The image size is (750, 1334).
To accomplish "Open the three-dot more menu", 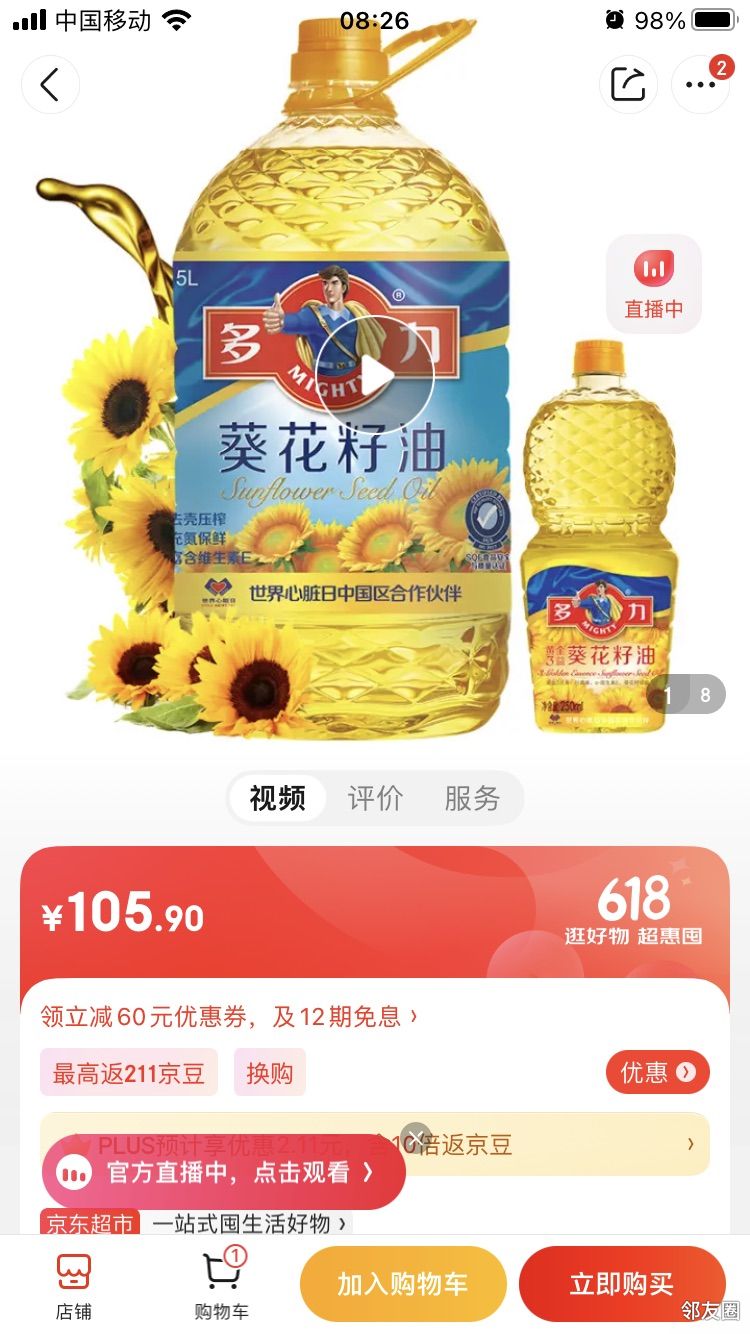I will (700, 84).
